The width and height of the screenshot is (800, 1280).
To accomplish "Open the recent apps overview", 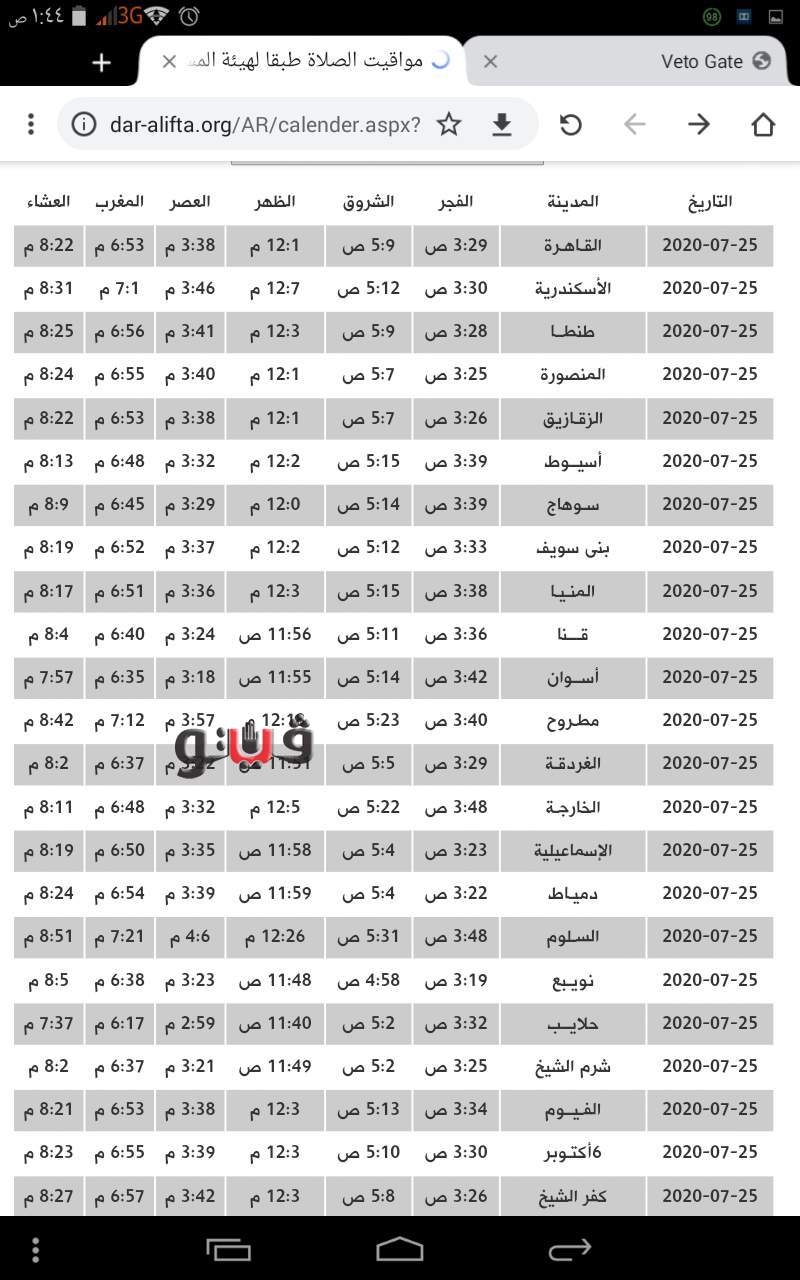I will 228,1248.
